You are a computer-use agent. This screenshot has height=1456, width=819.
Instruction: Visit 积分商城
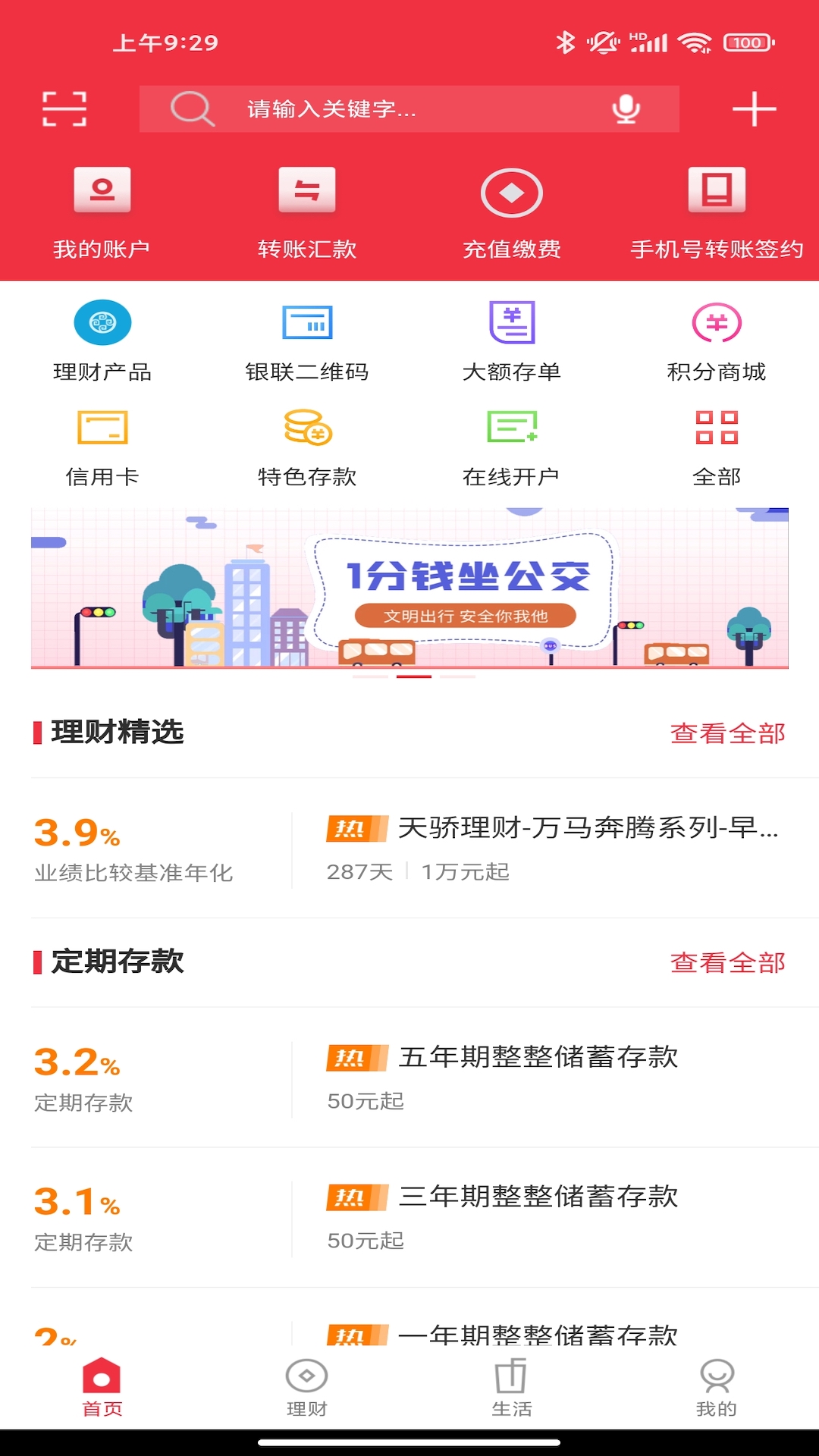coord(717,341)
